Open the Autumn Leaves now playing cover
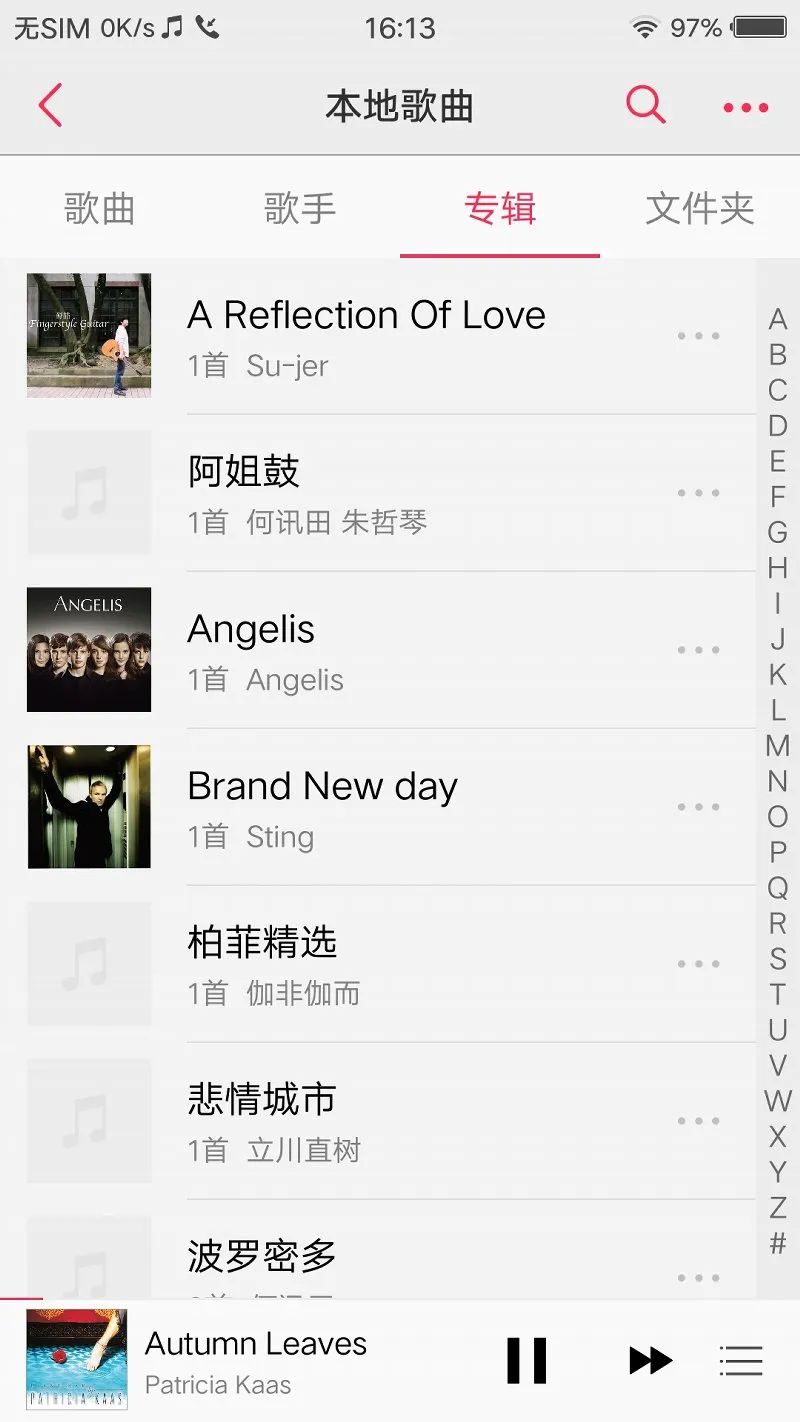Screen dimensions: 800x1422 (77, 1360)
